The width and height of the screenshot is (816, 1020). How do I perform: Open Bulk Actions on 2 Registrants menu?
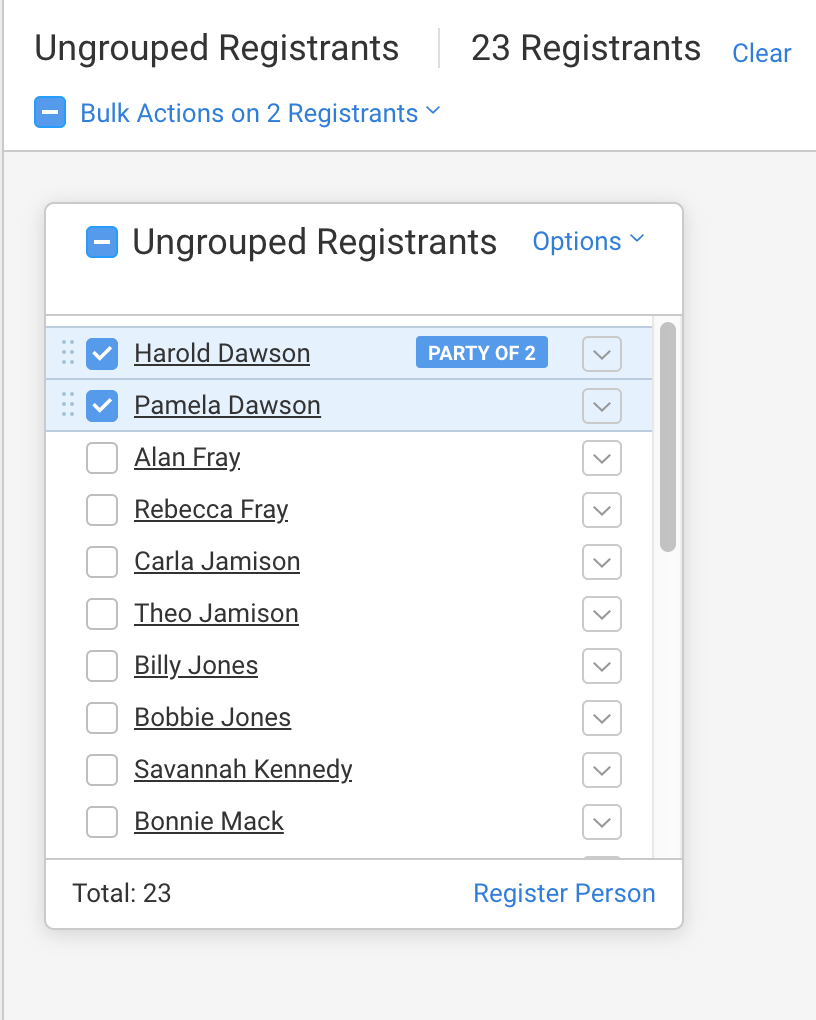[x=260, y=113]
